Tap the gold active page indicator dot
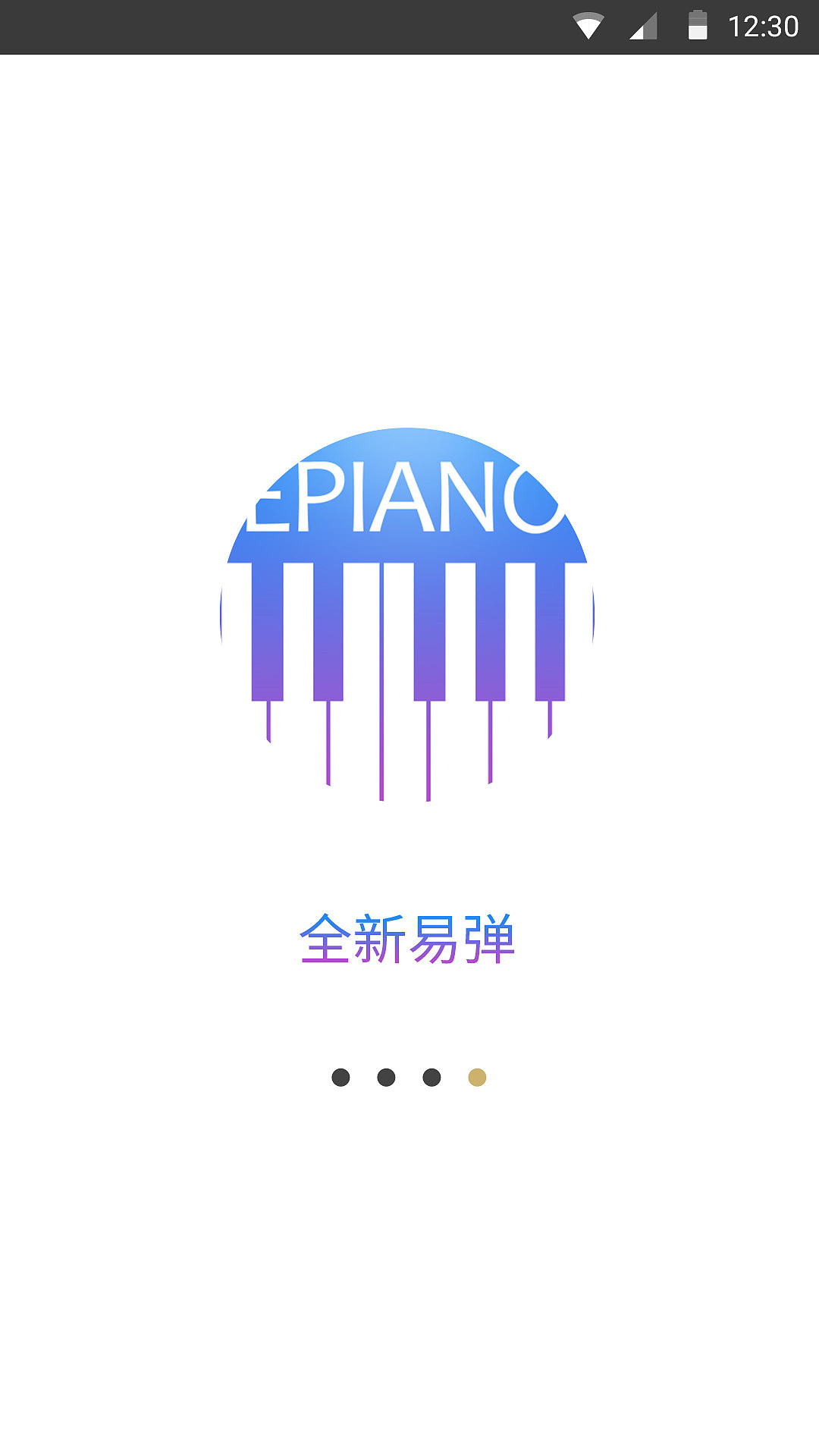 tap(478, 1077)
